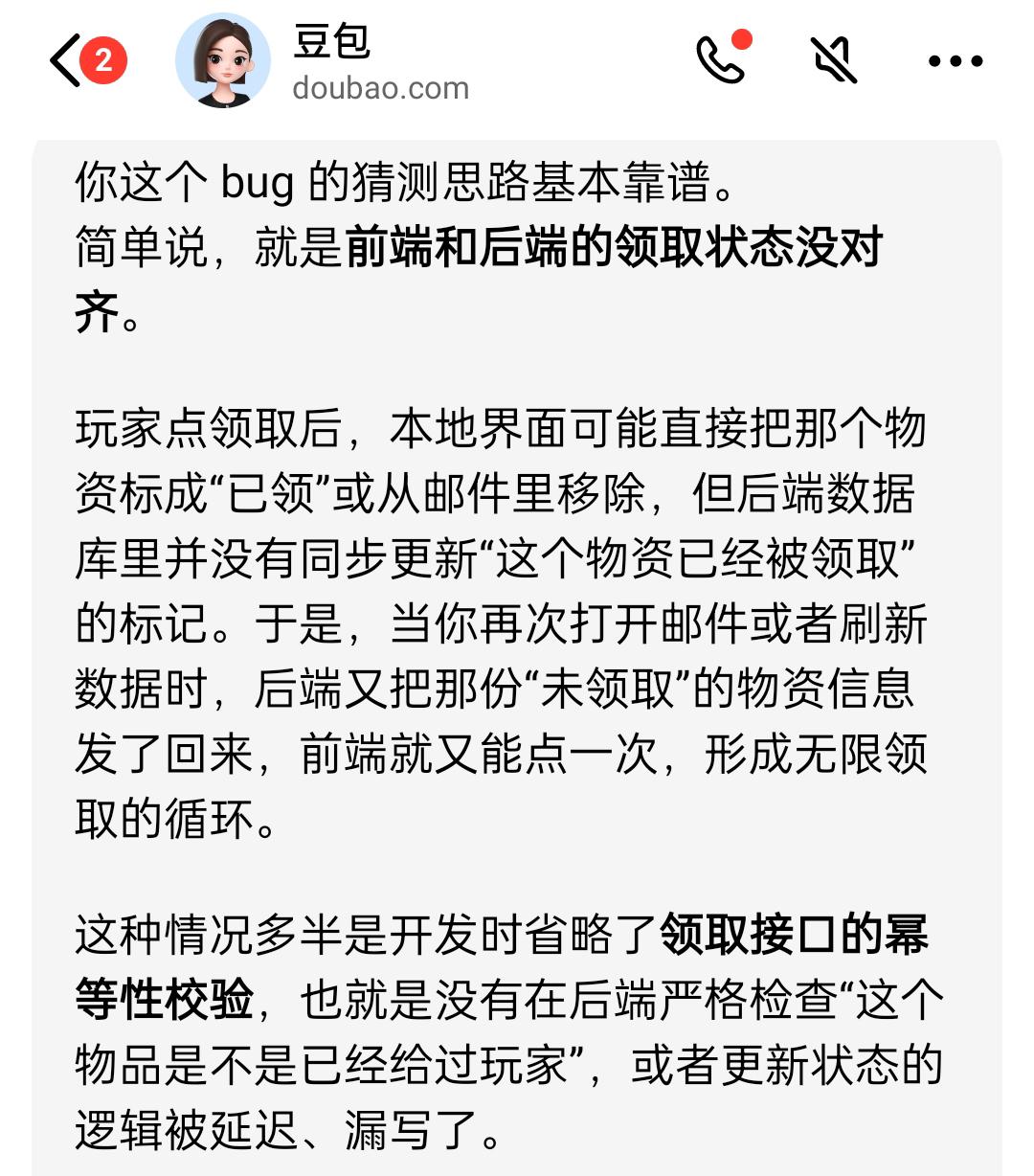Start a voice call with 豆包

[720, 60]
